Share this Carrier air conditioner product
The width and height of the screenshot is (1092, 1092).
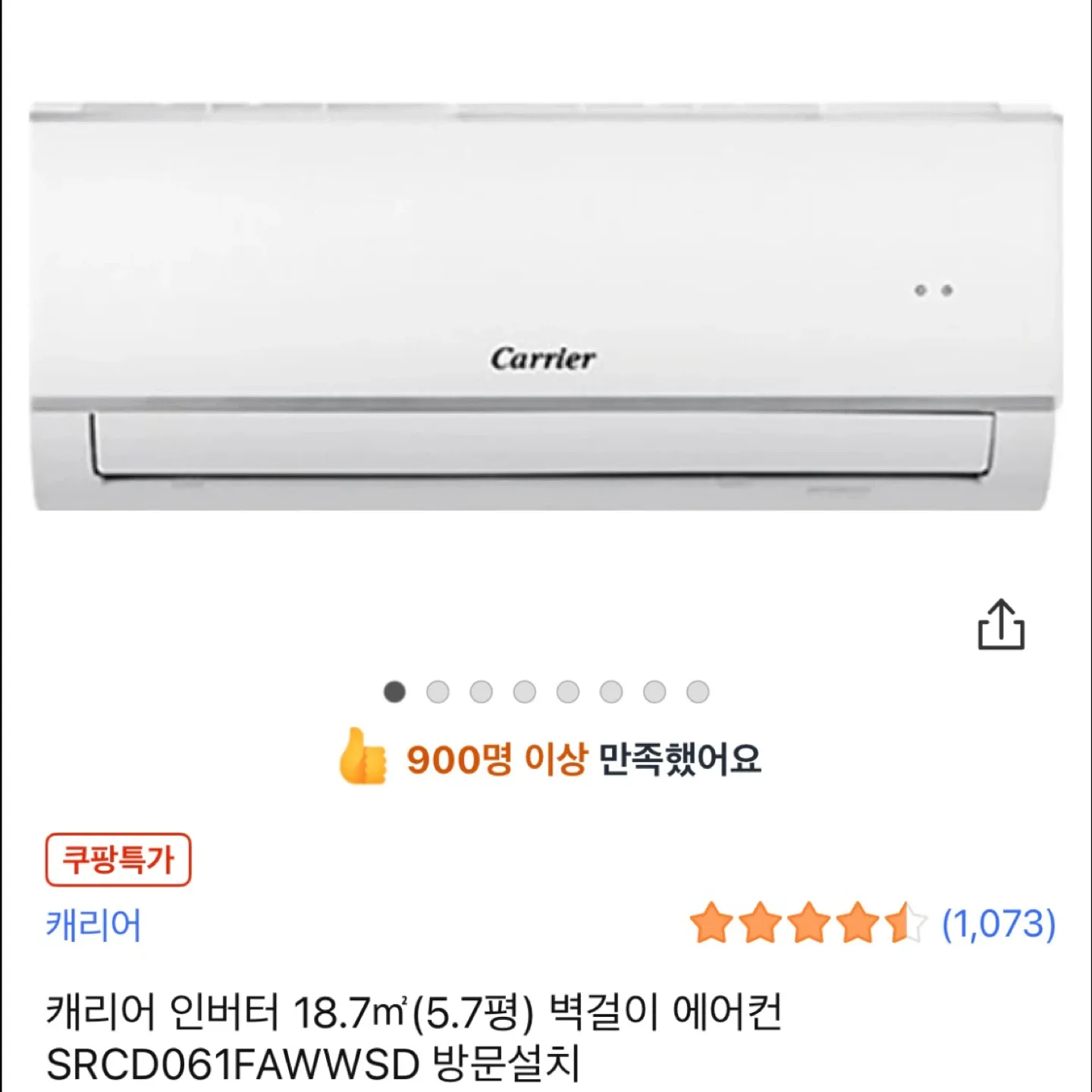1000,625
